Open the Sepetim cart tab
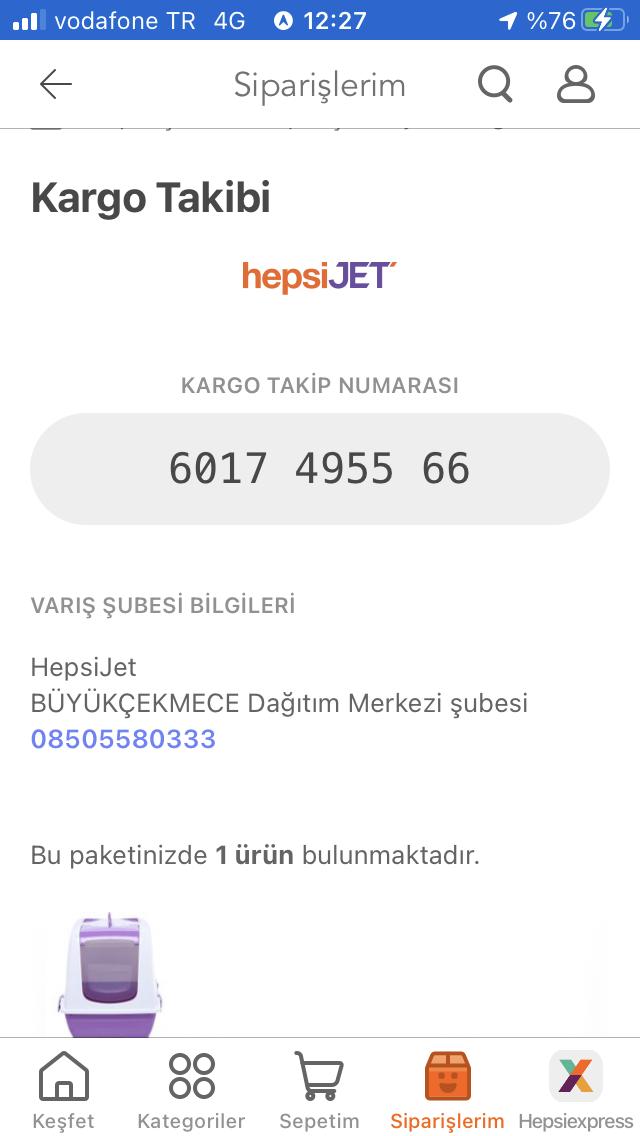 pyautogui.click(x=319, y=1090)
